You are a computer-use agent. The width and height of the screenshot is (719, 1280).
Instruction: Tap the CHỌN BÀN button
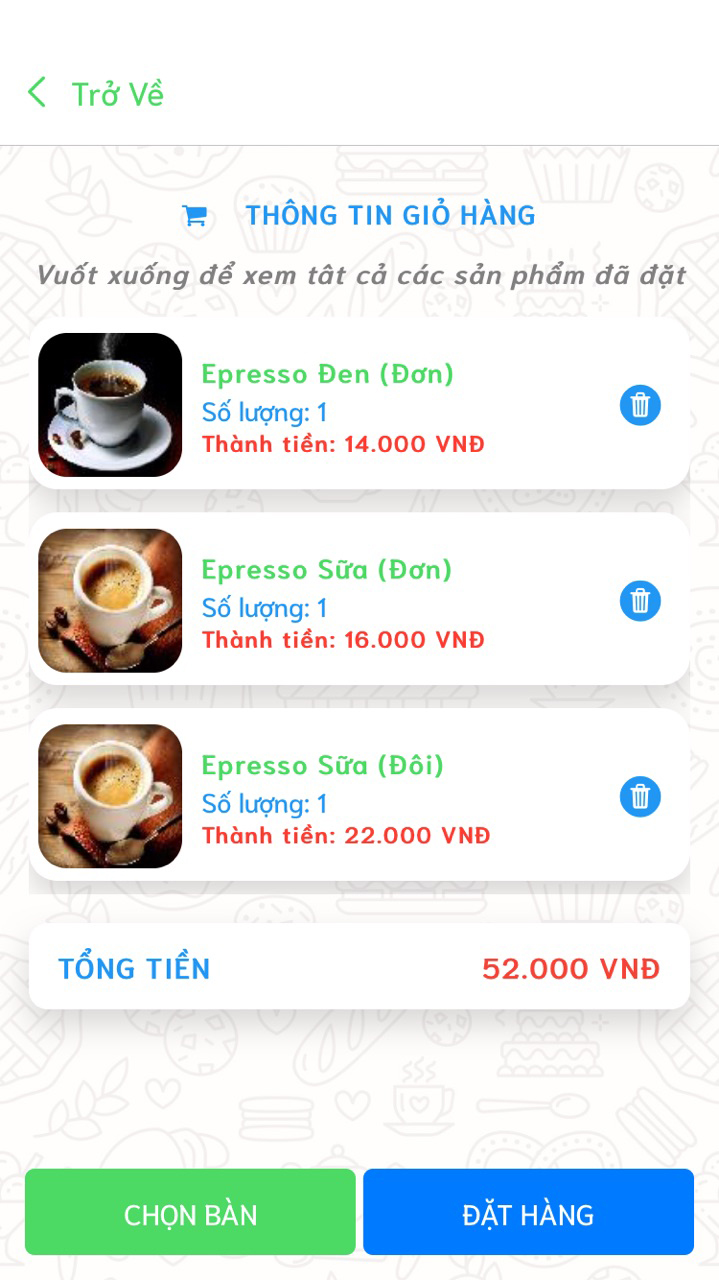click(190, 1213)
